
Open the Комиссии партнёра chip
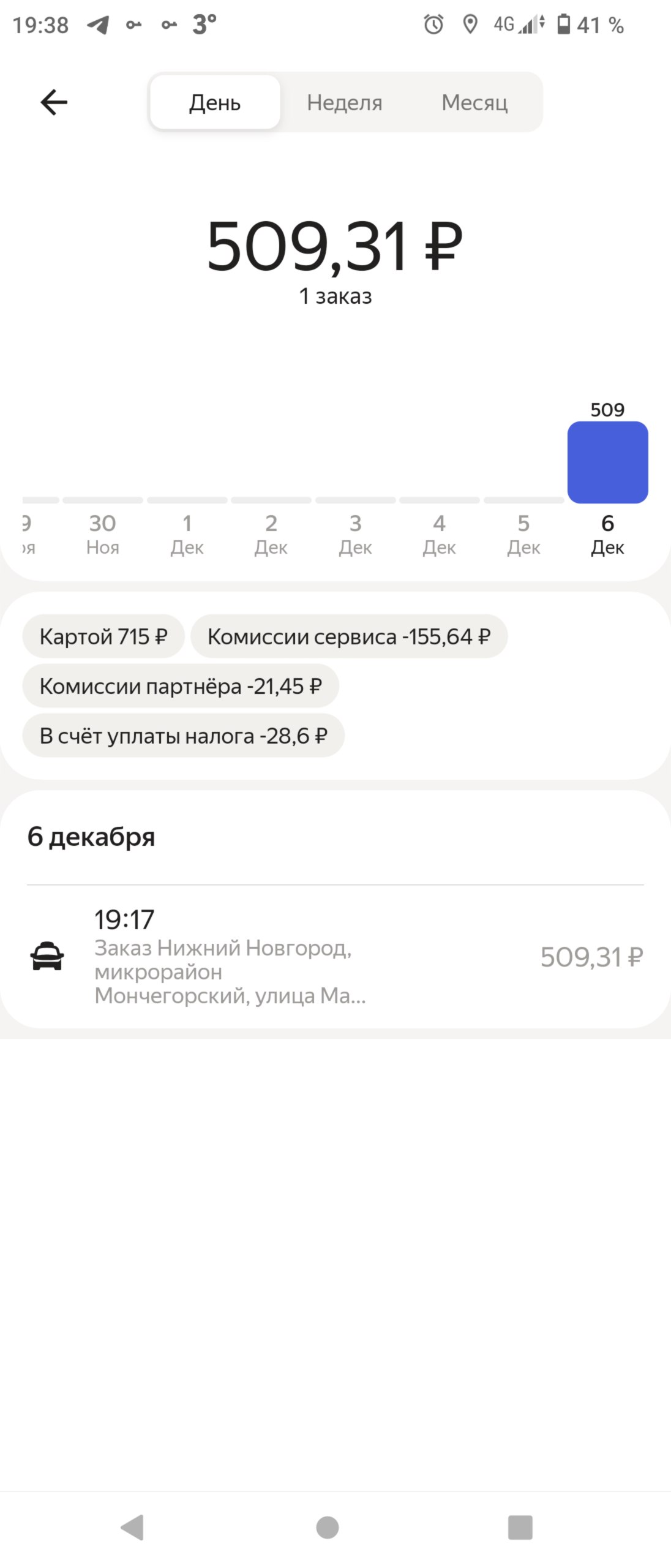click(x=181, y=686)
